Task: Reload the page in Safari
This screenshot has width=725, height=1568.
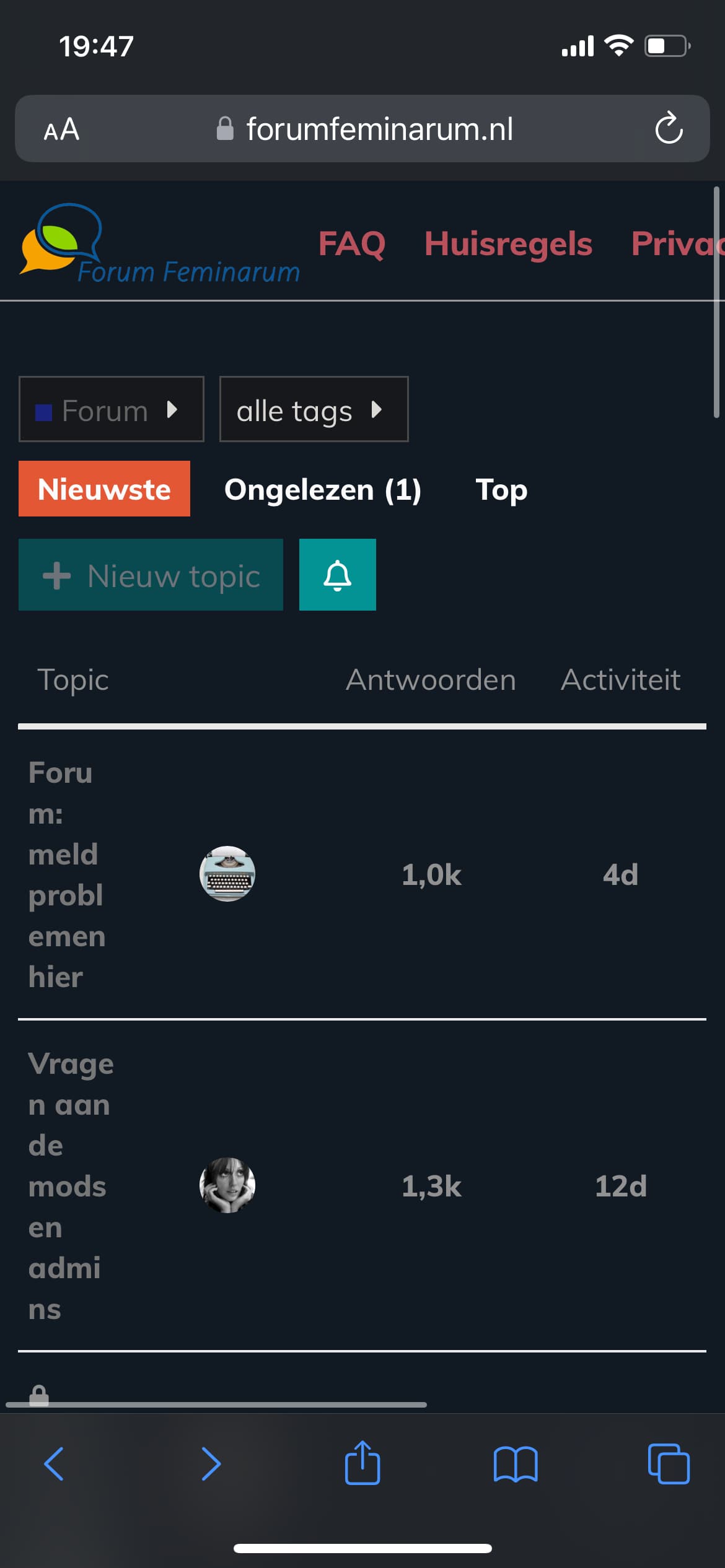Action: 669,128
